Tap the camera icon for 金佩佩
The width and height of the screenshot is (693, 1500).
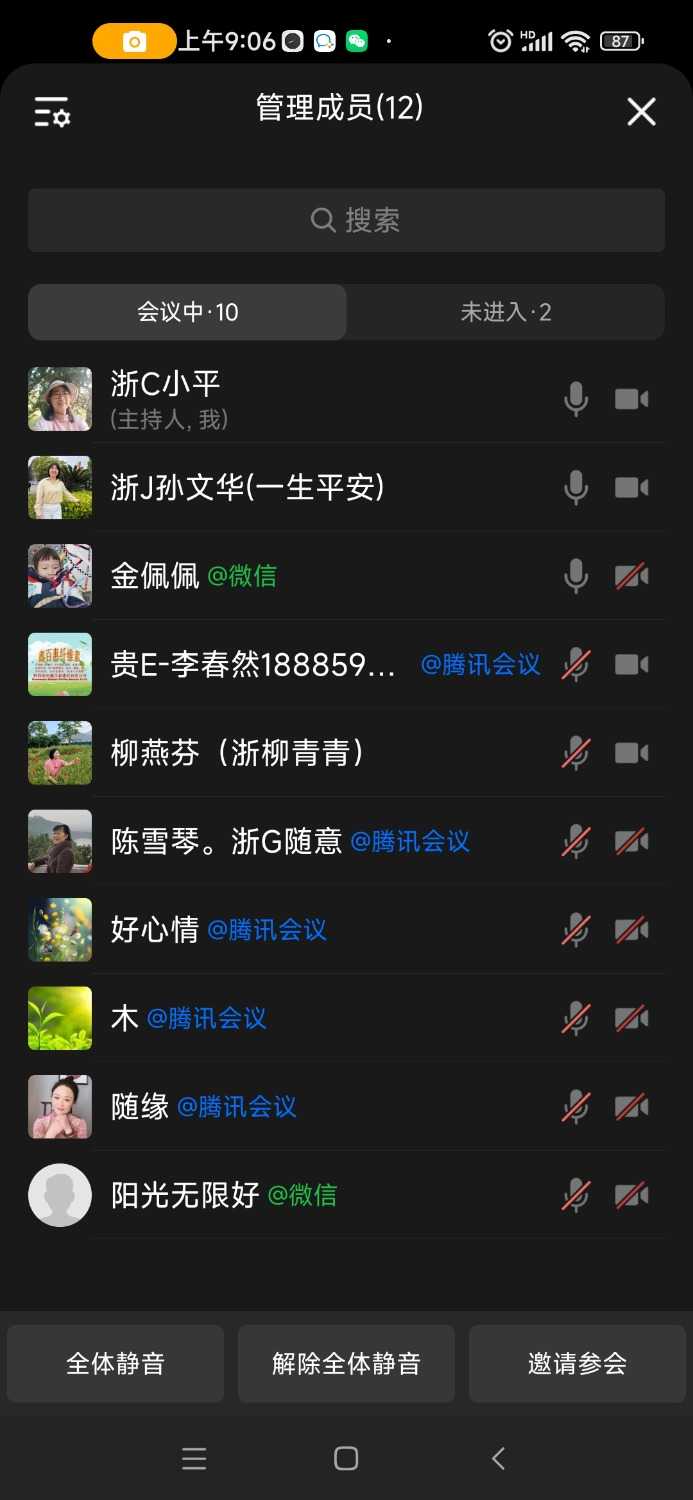631,576
